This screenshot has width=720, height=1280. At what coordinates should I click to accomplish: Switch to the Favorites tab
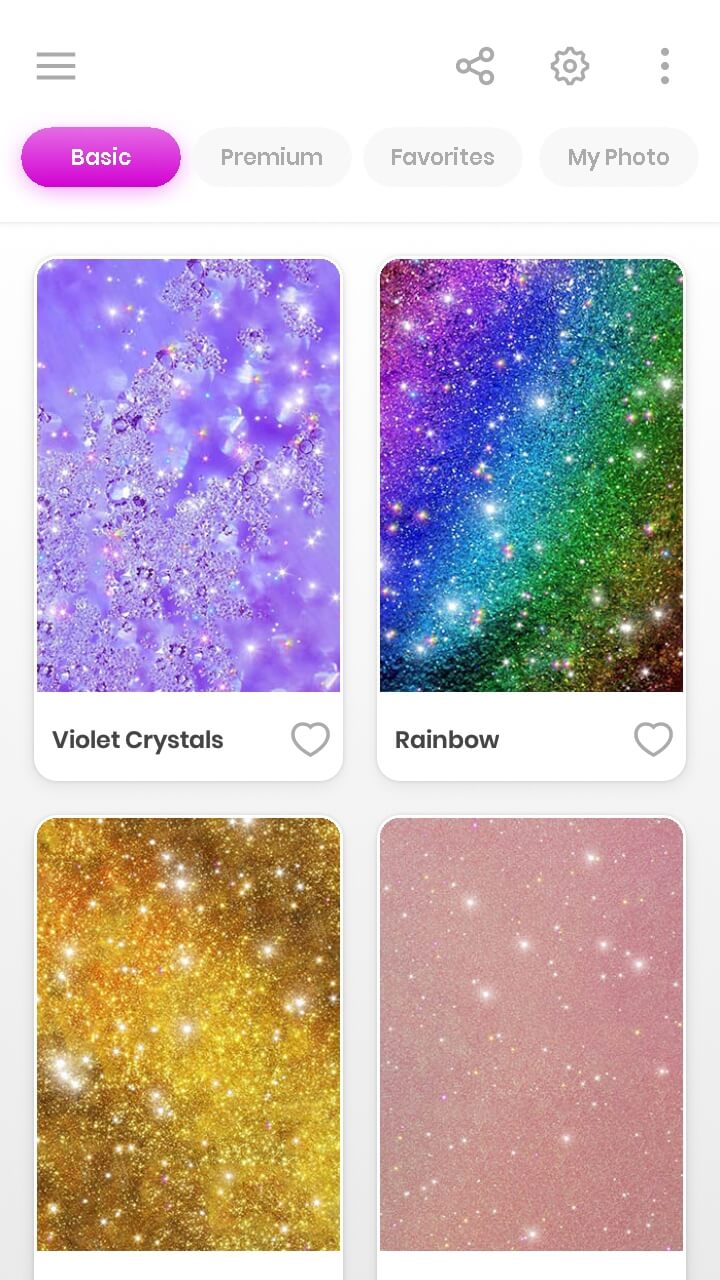pos(443,157)
